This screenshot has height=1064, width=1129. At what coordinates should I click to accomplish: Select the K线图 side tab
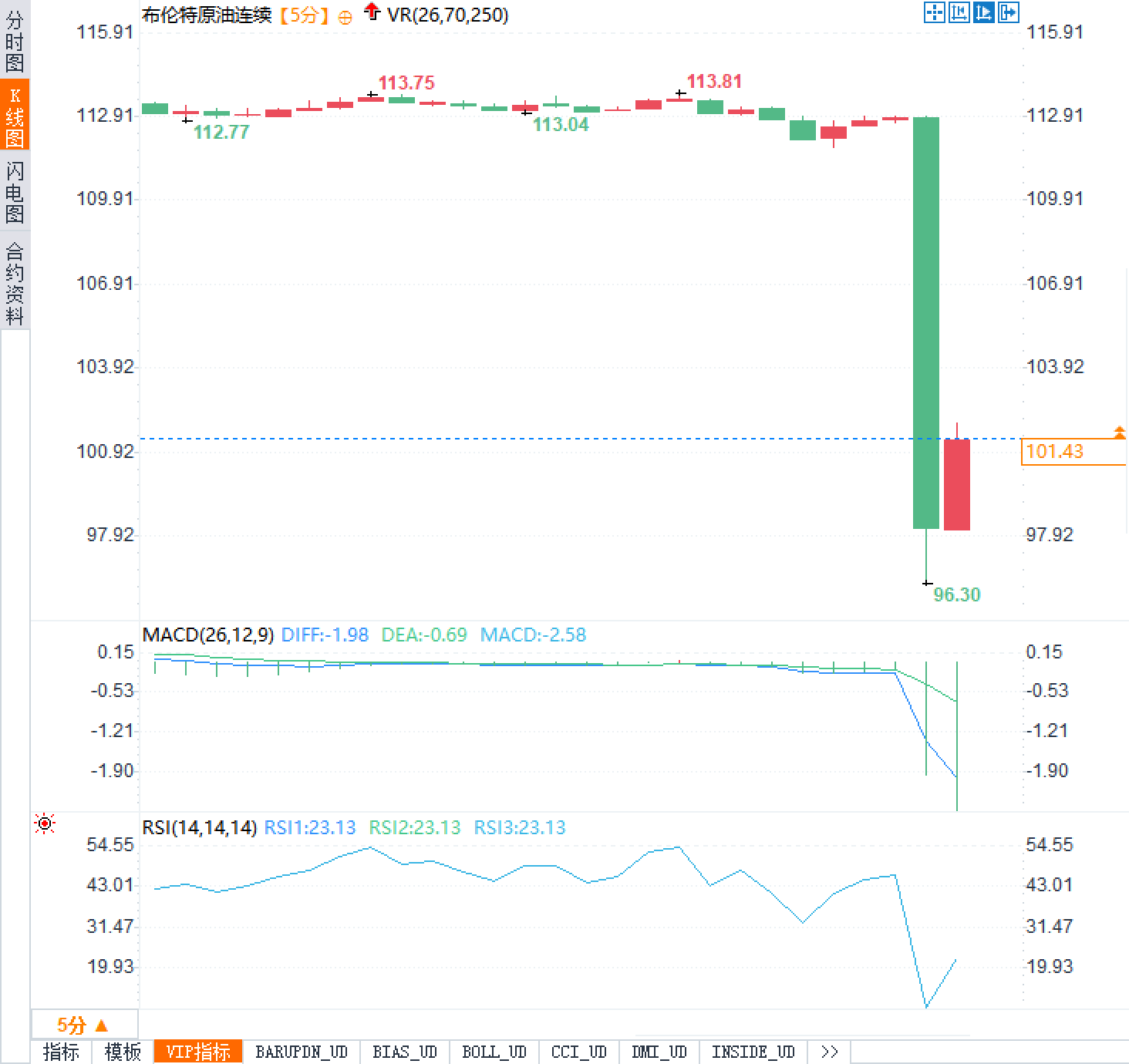[x=15, y=116]
